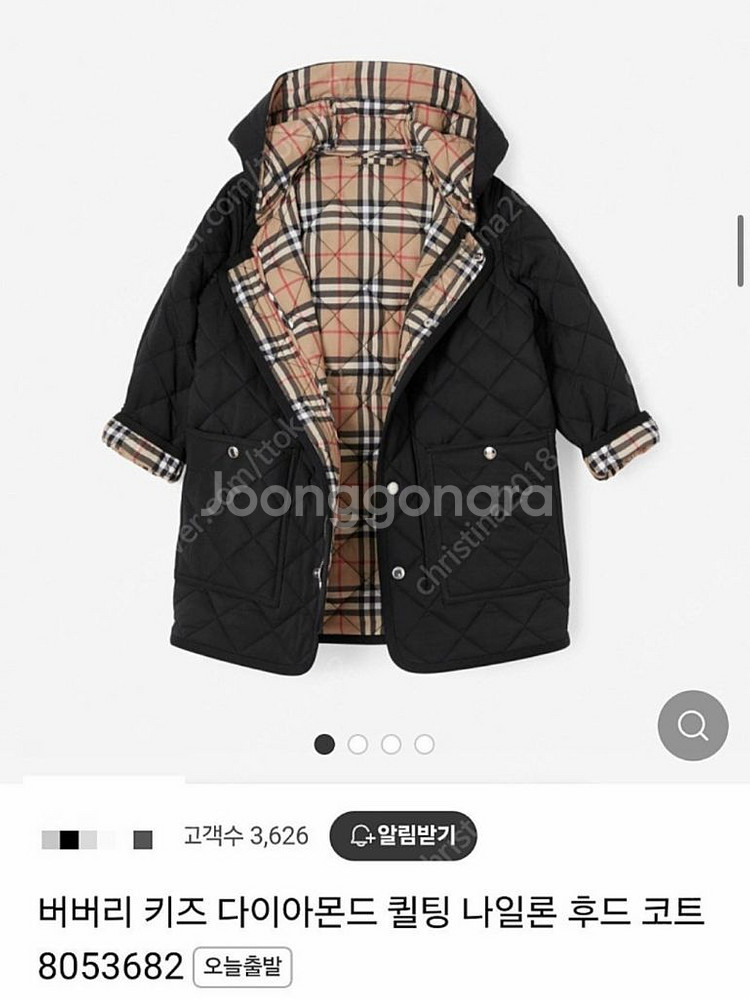
Task: Select the currently active first carousel dot
Action: click(x=325, y=744)
